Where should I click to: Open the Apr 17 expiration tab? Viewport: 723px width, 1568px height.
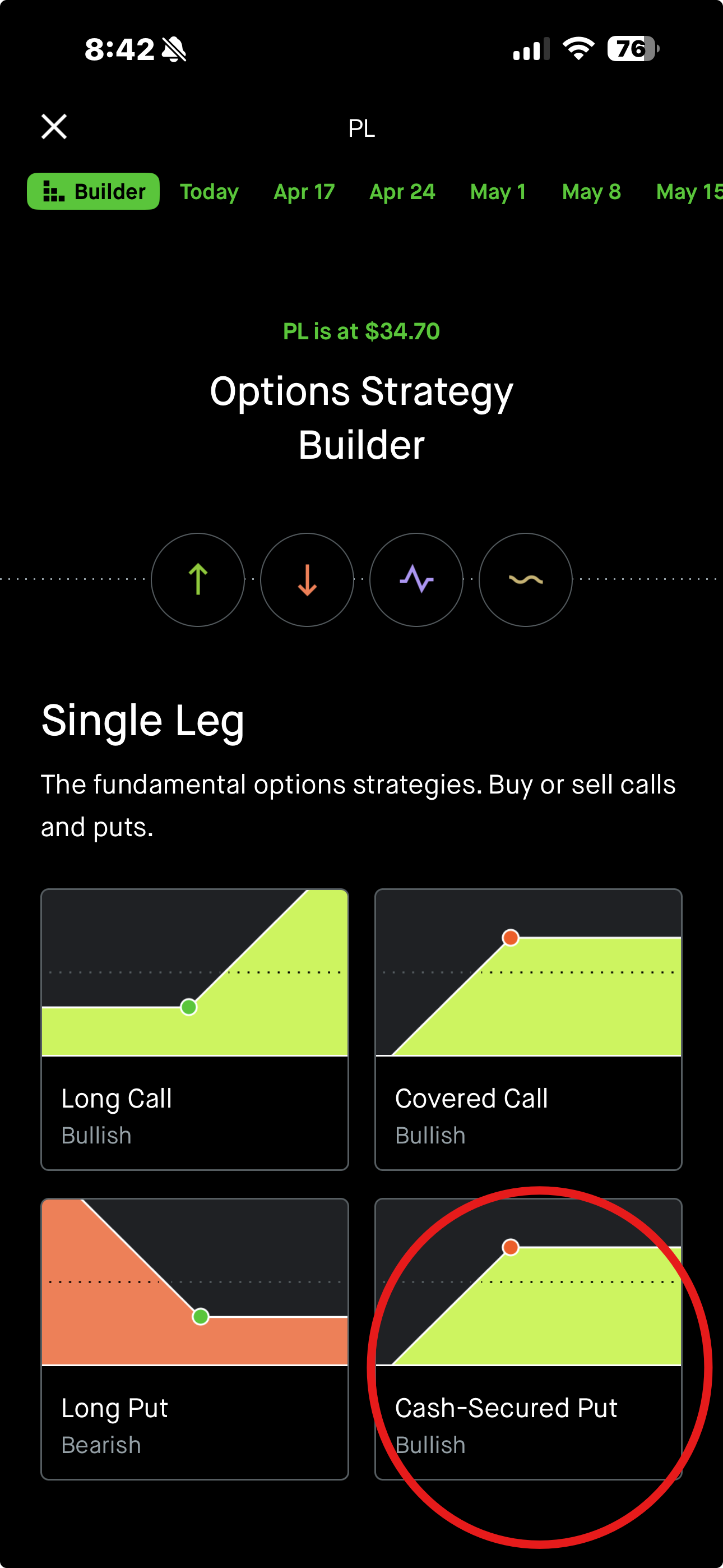pyautogui.click(x=304, y=191)
